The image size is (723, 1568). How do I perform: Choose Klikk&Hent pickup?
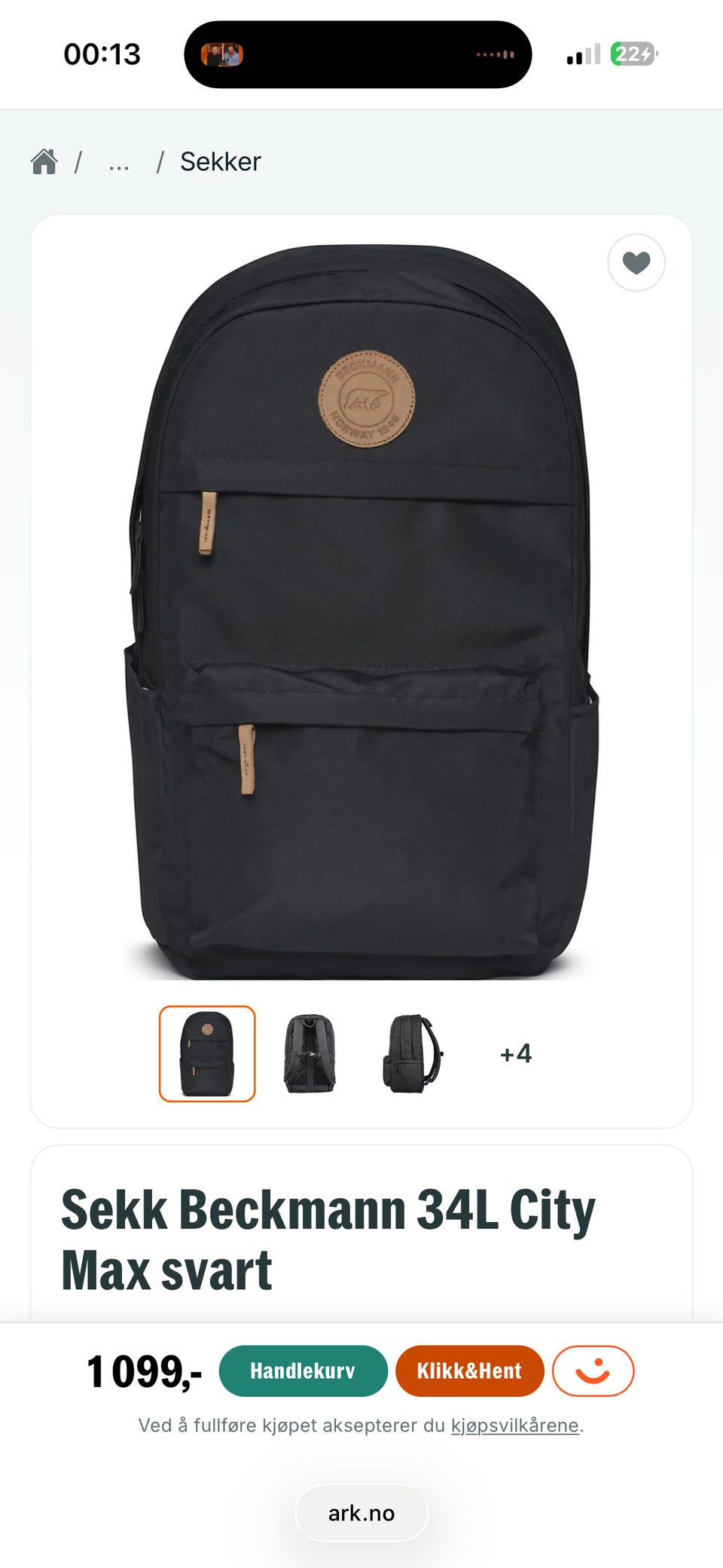point(469,1371)
